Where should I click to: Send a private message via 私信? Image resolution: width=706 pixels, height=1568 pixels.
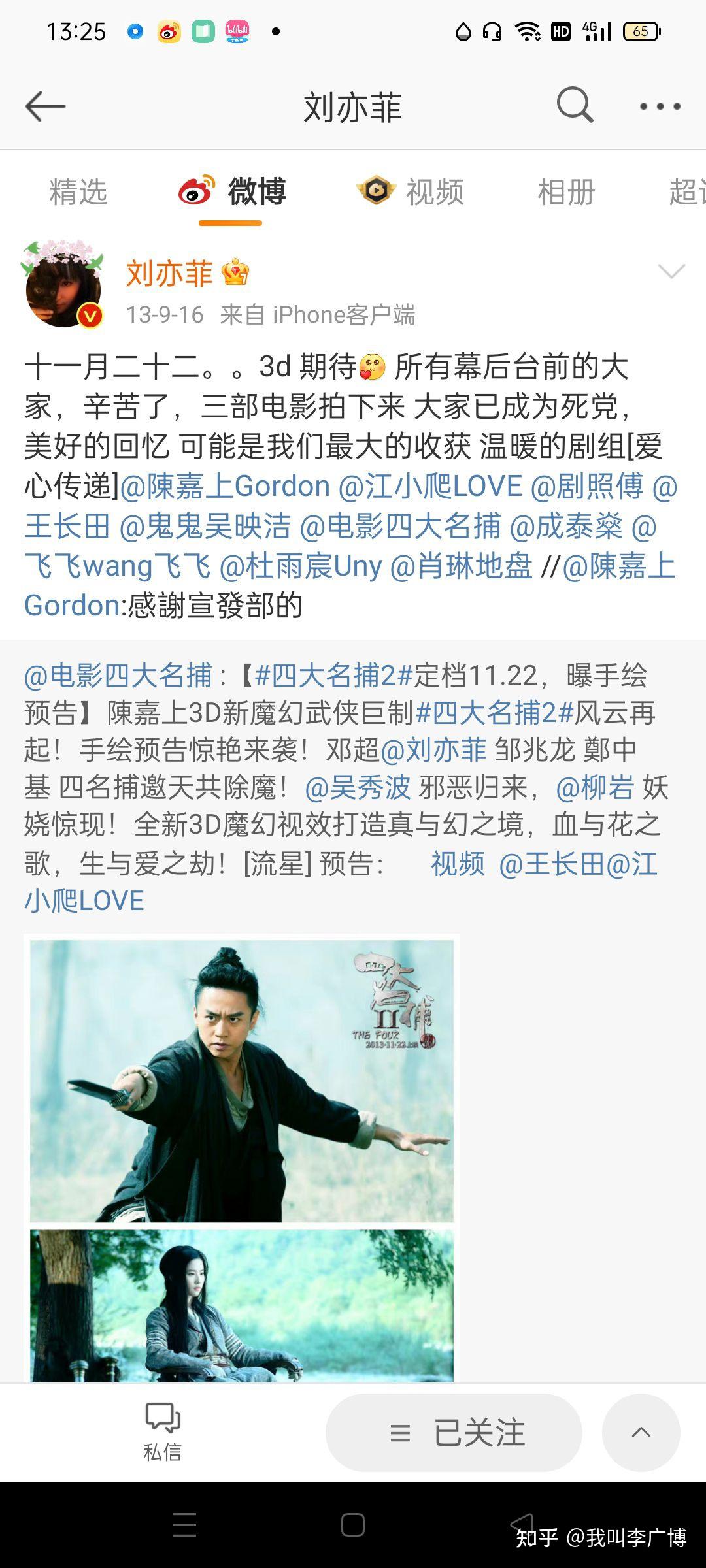coord(162,1431)
